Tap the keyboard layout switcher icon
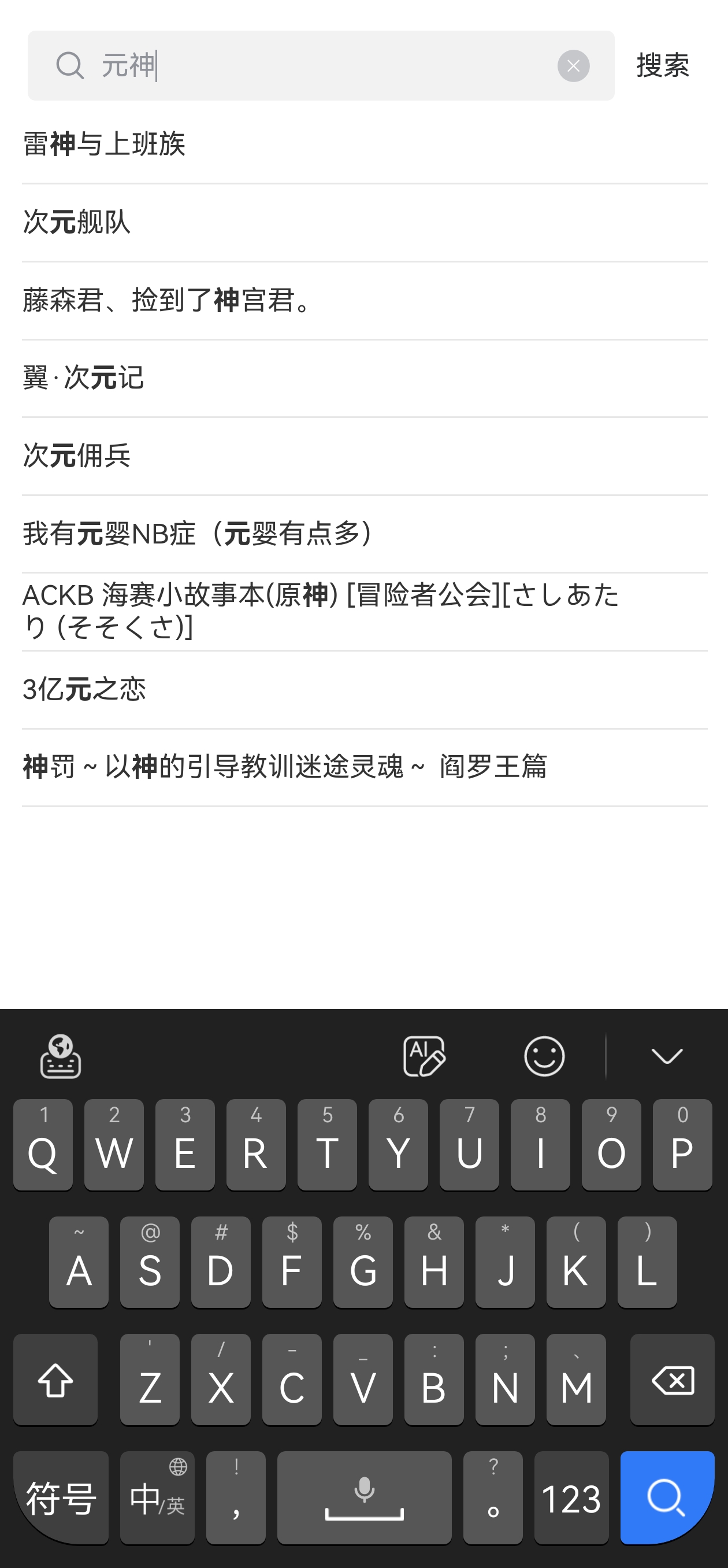Image resolution: width=728 pixels, height=1568 pixels. 61,1057
